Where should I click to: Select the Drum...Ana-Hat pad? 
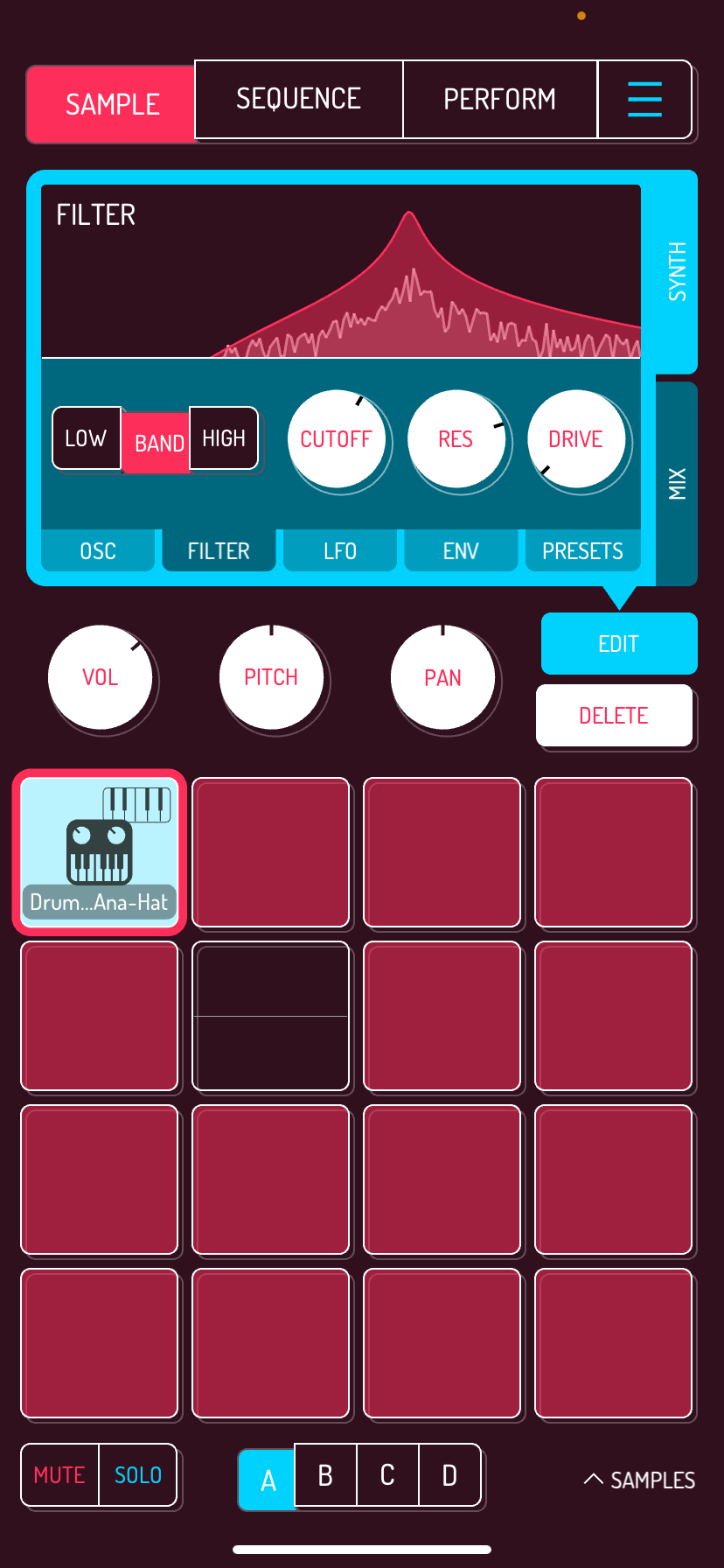click(99, 851)
